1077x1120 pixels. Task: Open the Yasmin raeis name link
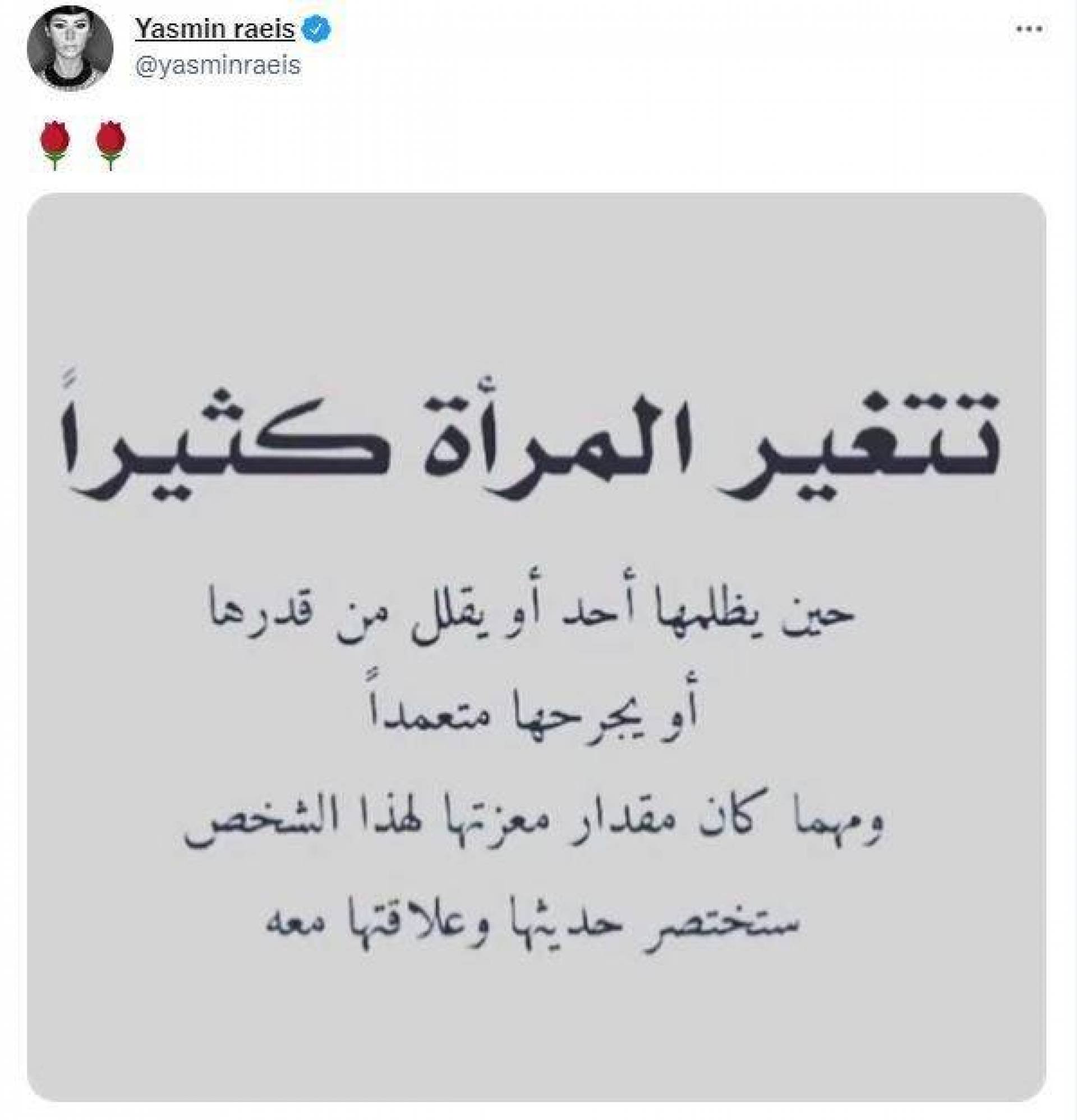coord(214,29)
